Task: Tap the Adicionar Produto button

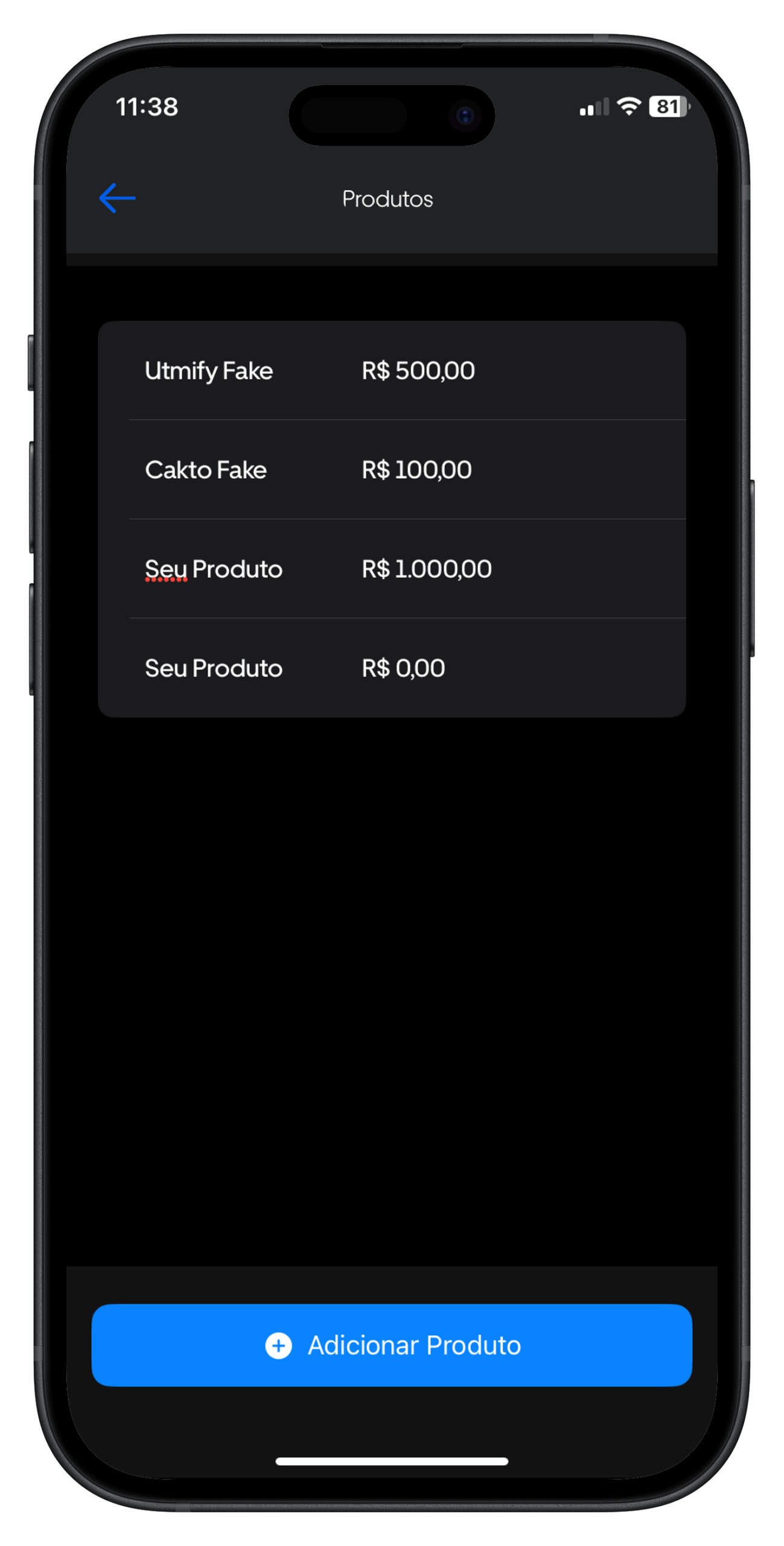Action: [391, 1345]
